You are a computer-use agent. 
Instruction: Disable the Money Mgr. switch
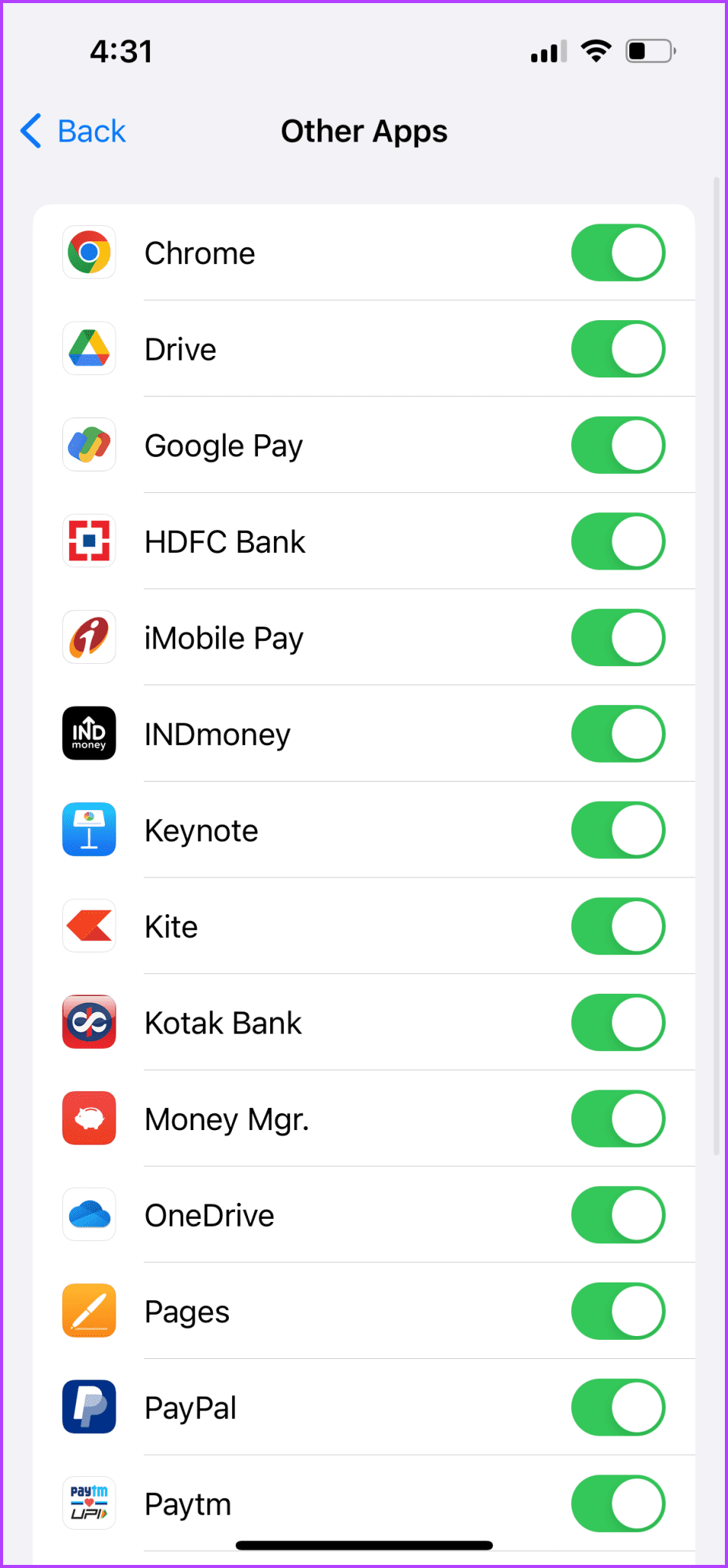coord(618,1119)
